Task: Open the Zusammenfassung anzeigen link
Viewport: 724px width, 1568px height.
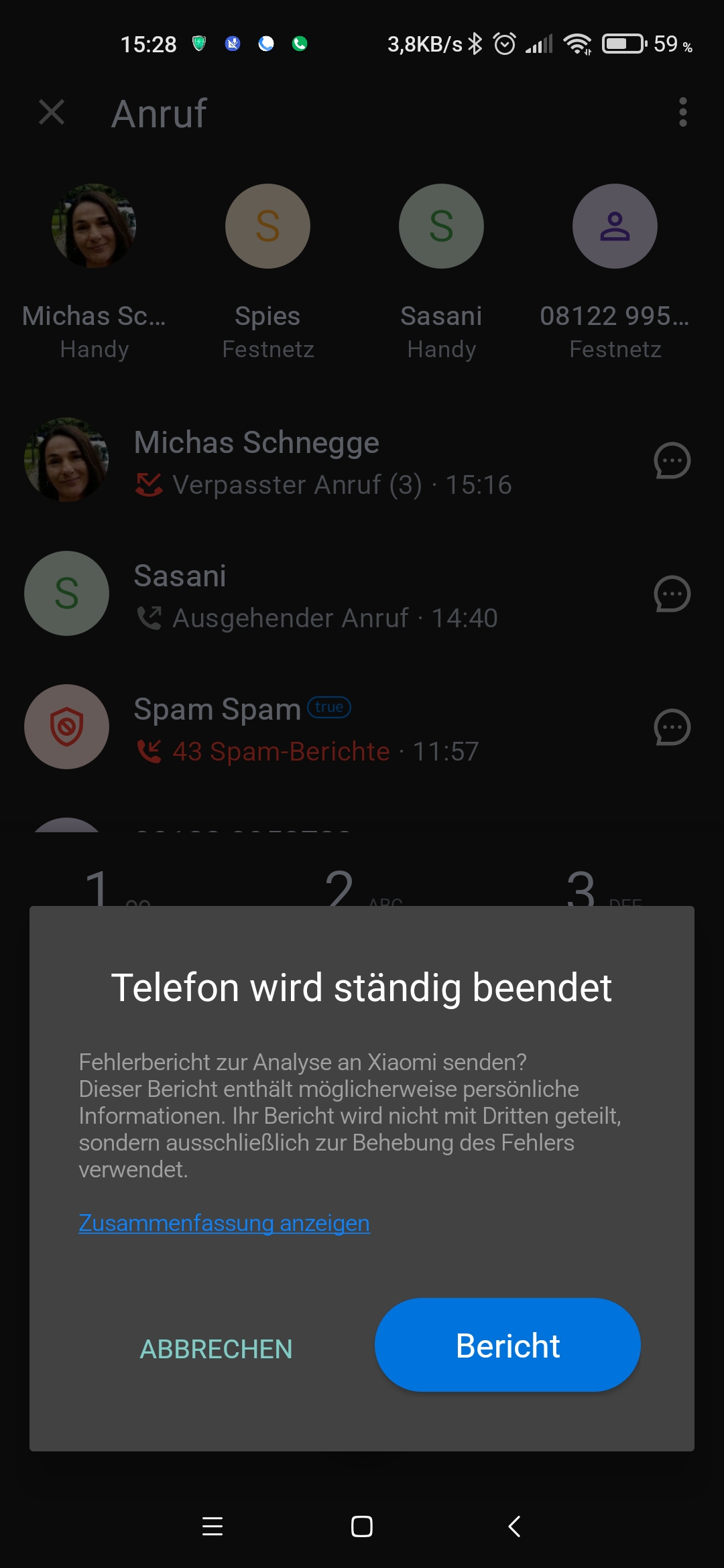Action: (x=224, y=1223)
